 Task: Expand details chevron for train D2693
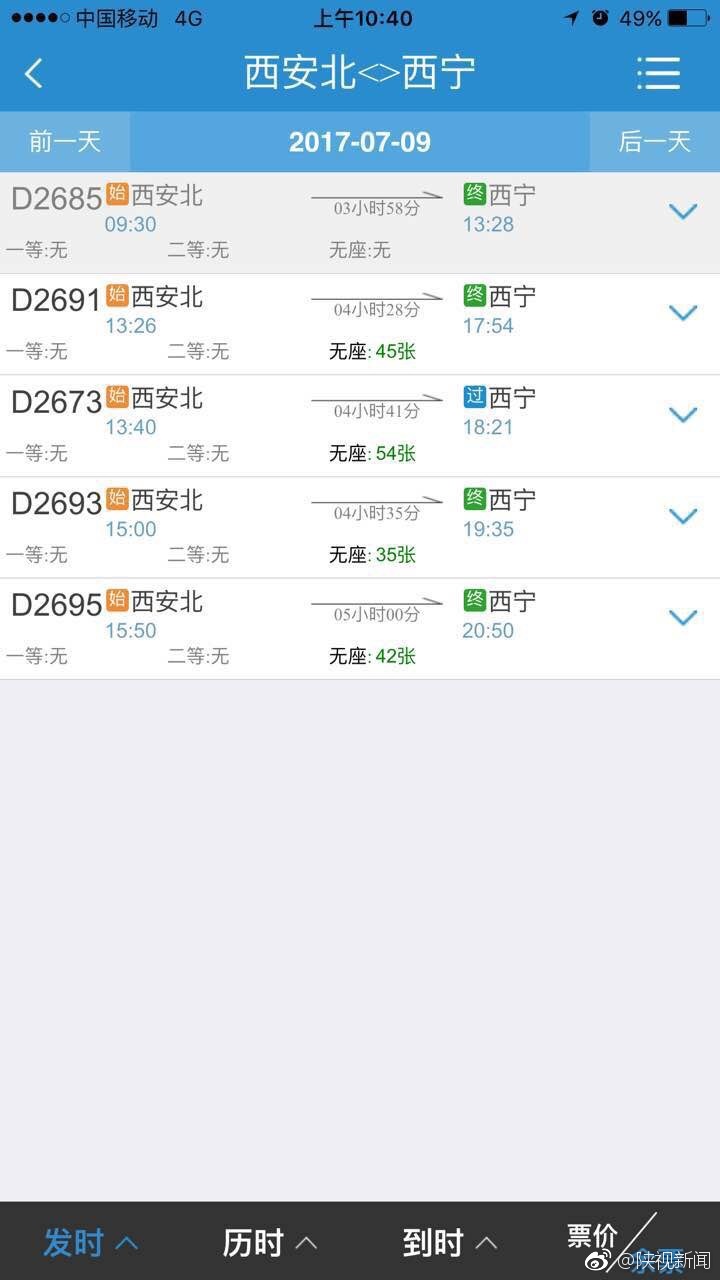[683, 516]
